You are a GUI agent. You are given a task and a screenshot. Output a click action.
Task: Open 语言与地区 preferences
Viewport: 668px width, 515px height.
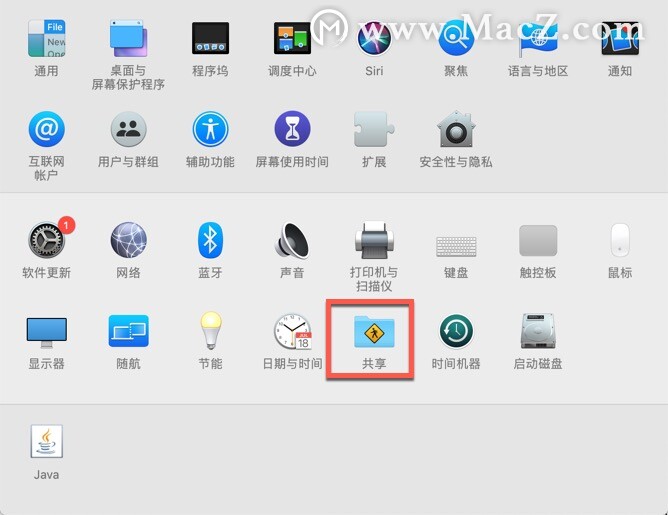pyautogui.click(x=538, y=40)
